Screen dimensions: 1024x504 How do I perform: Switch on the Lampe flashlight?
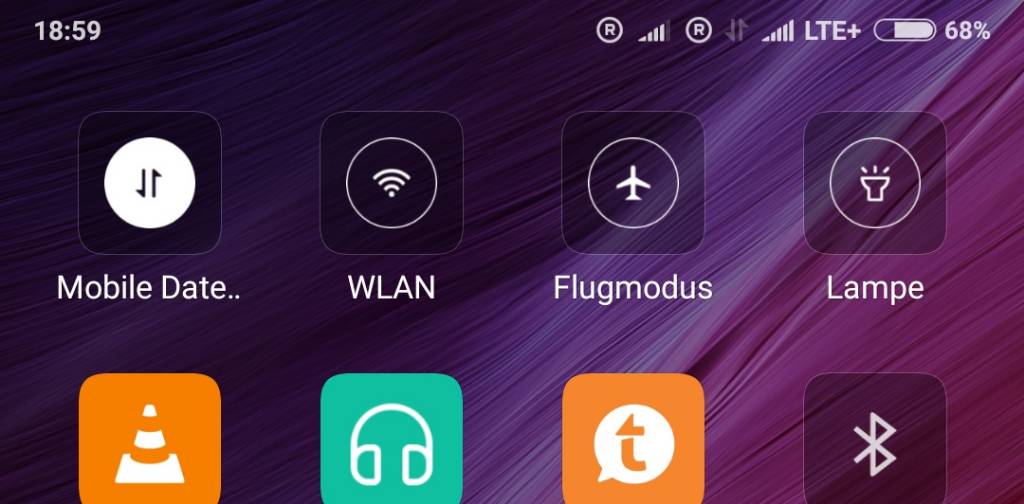[875, 183]
